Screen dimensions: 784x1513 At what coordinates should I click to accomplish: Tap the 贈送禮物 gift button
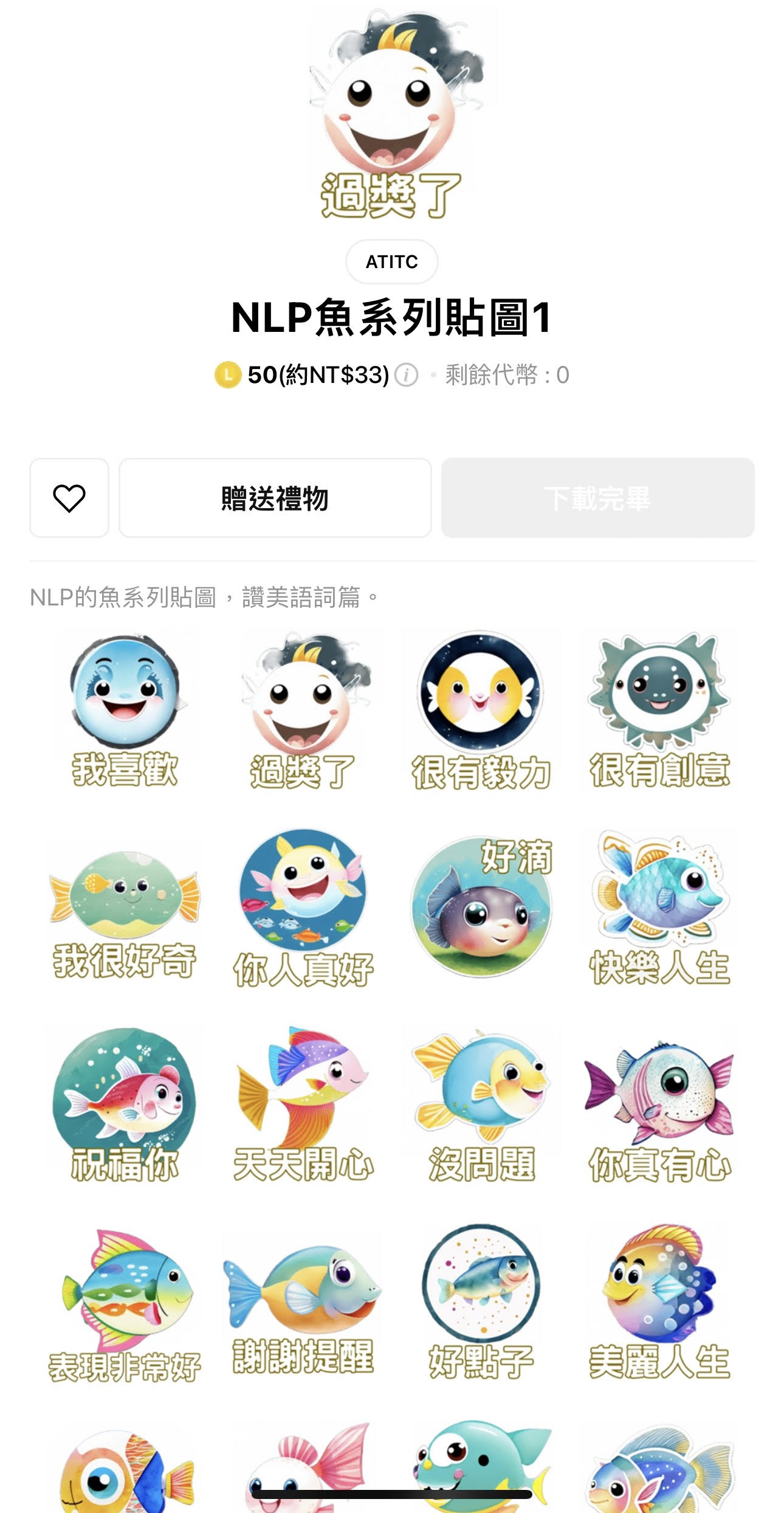click(275, 498)
